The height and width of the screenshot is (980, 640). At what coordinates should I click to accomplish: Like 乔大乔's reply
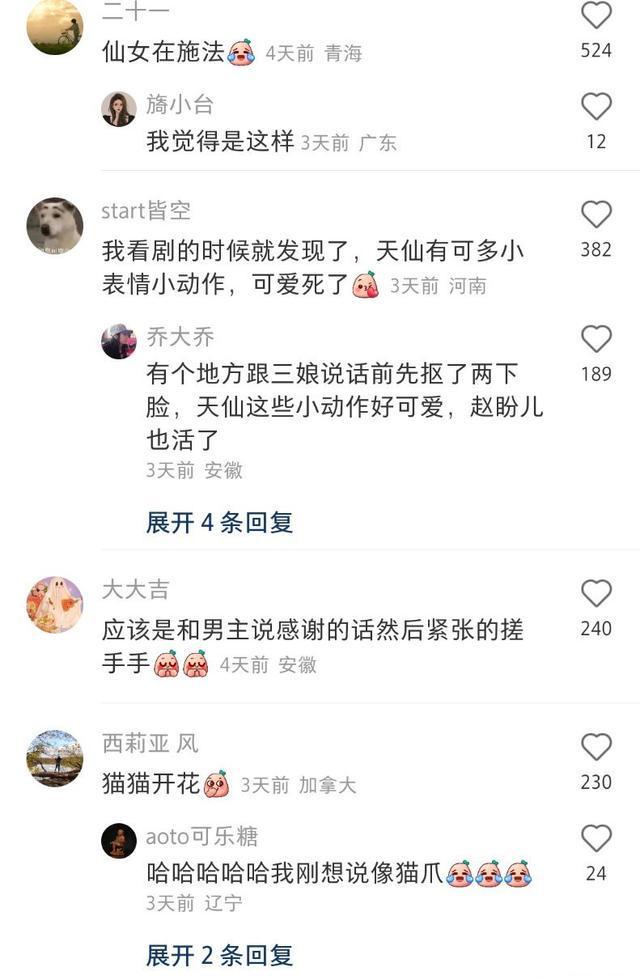tap(596, 339)
